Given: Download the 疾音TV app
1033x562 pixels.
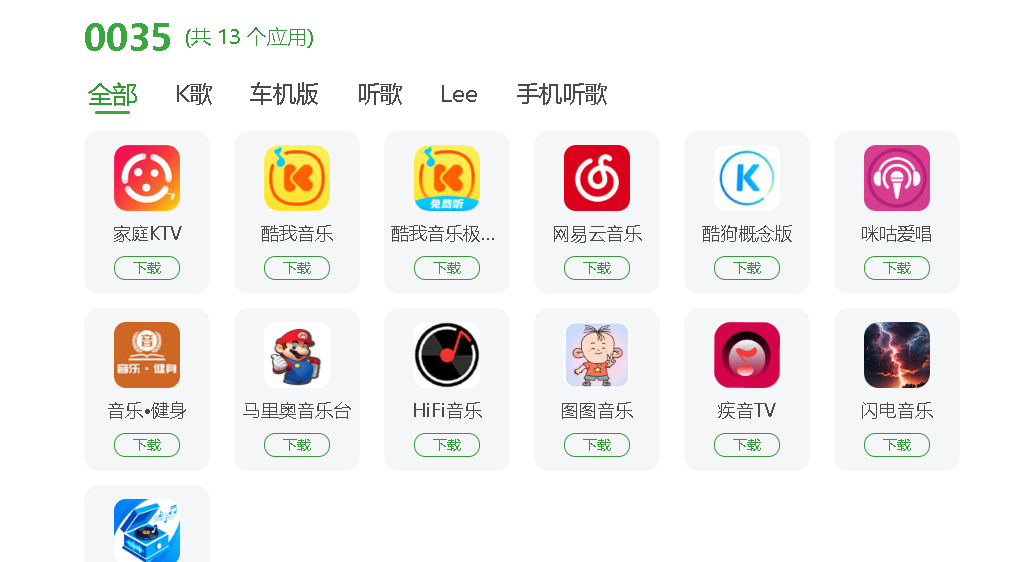Looking at the screenshot, I should coord(747,445).
